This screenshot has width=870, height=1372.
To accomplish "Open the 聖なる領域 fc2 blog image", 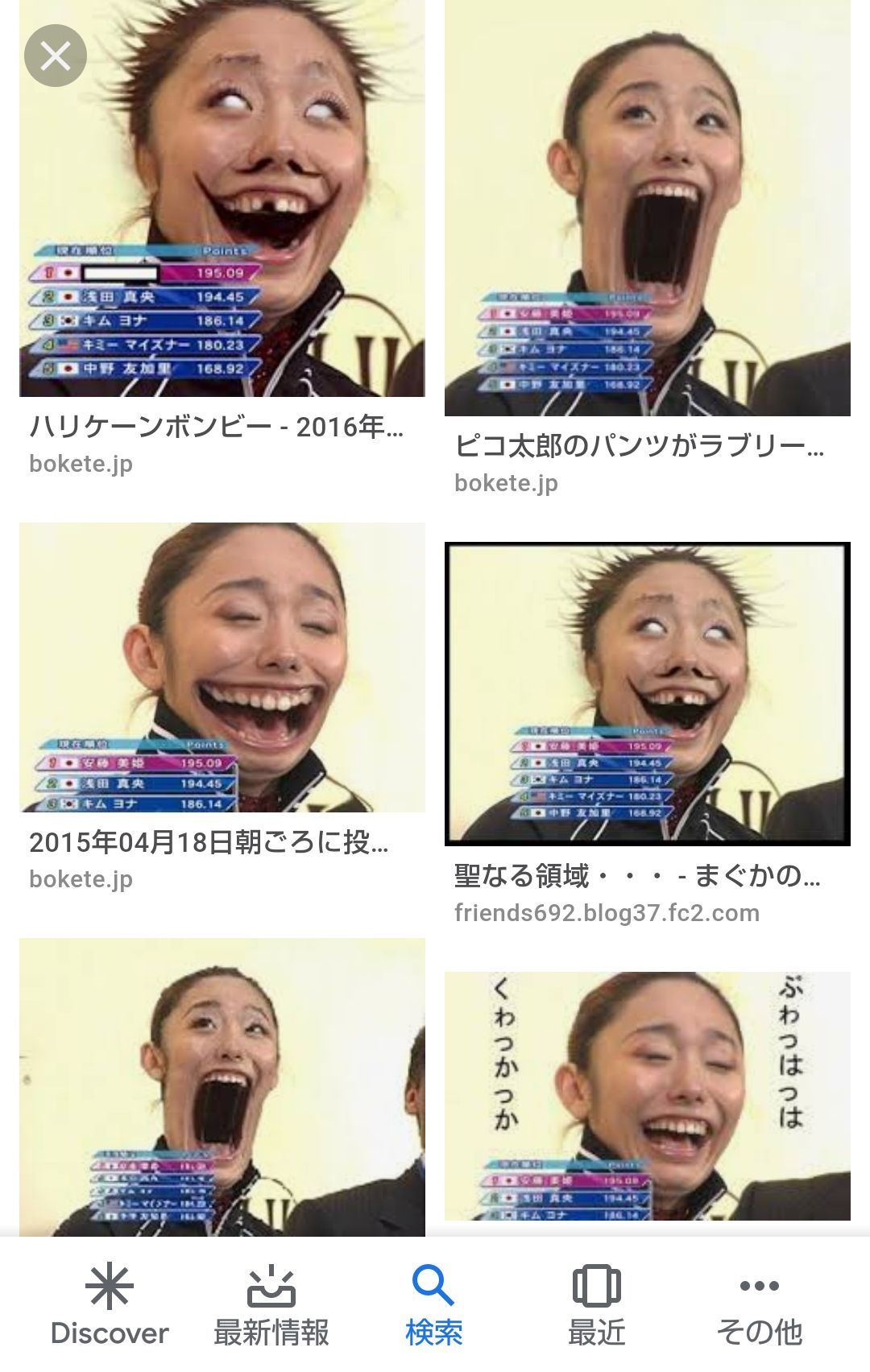I will point(647,694).
